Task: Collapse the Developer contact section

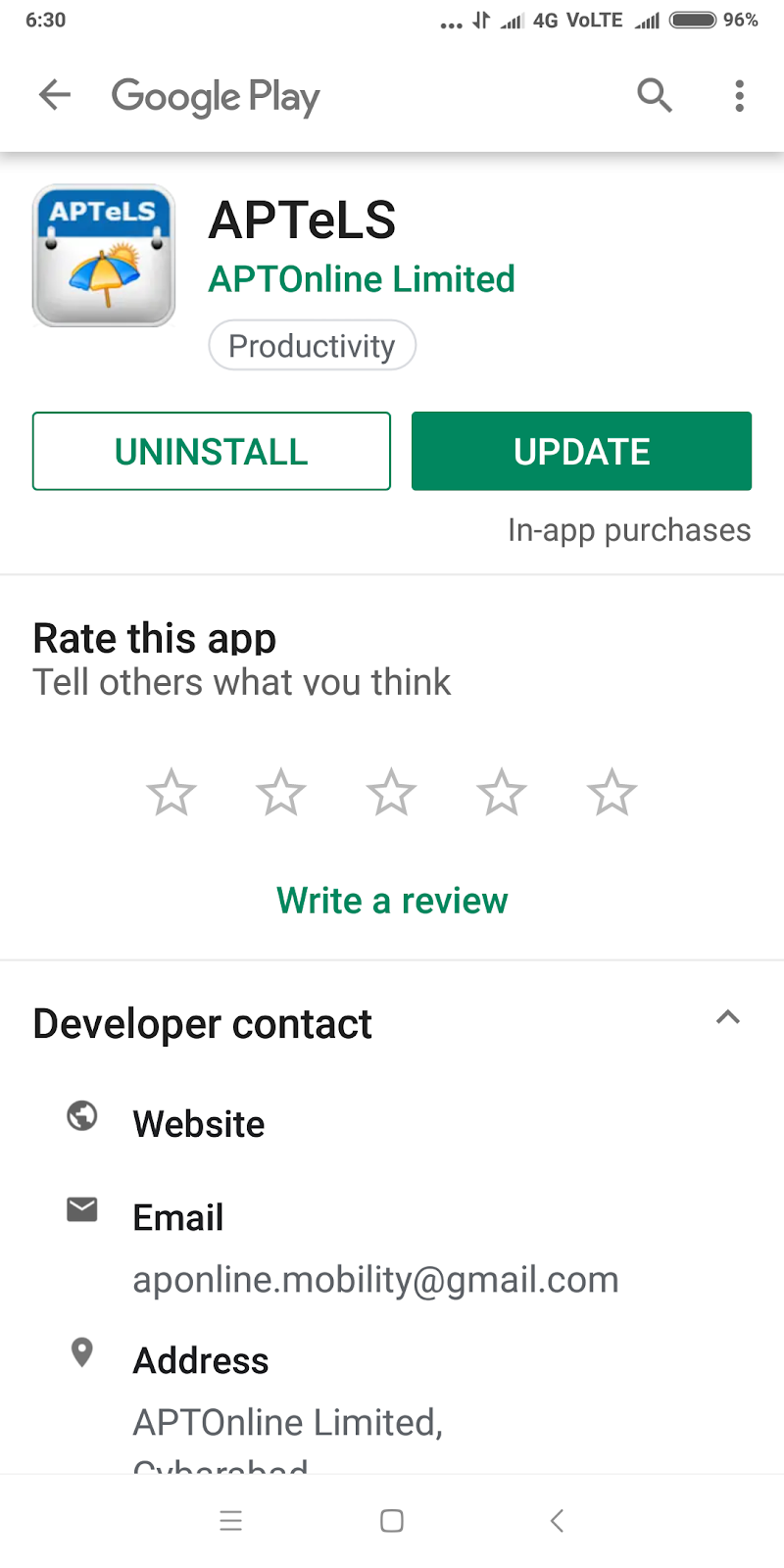Action: [727, 1018]
